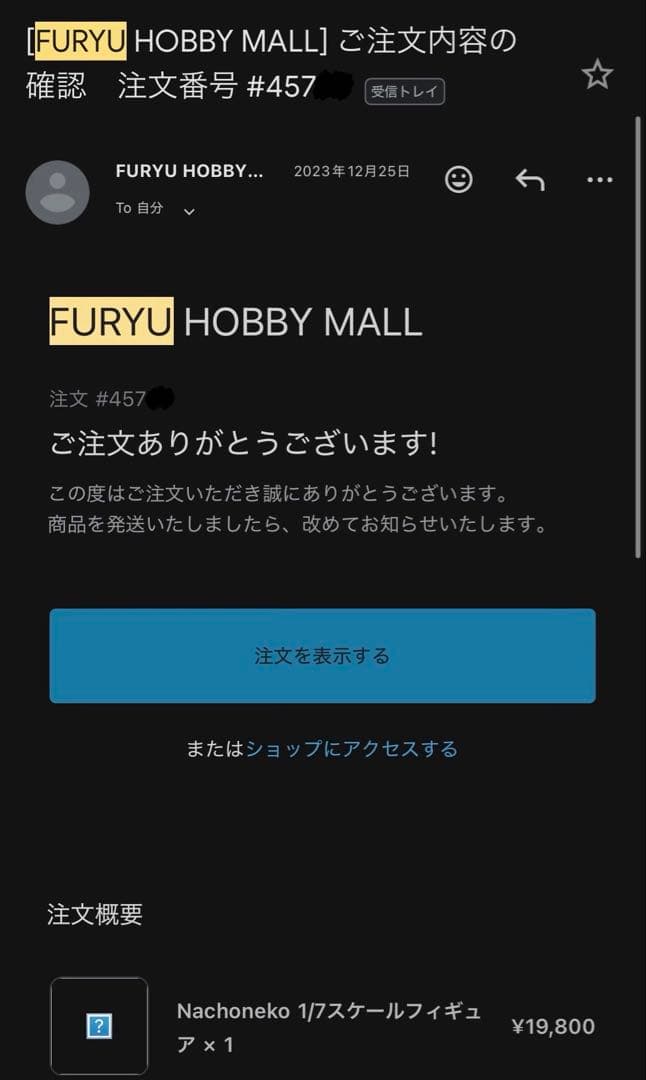The width and height of the screenshot is (646, 1080).
Task: Add an emoji reaction to the email
Action: [458, 180]
